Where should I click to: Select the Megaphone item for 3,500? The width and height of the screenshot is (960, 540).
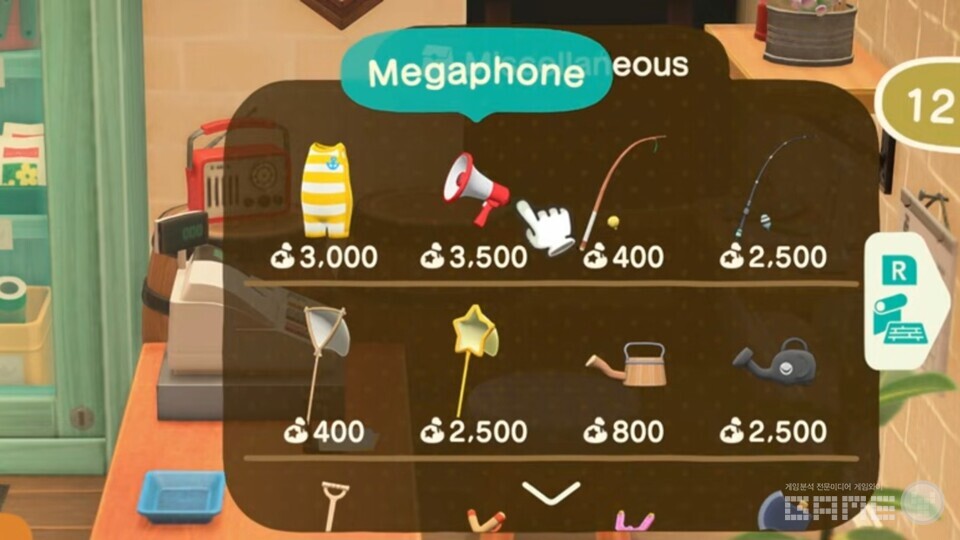coord(477,188)
